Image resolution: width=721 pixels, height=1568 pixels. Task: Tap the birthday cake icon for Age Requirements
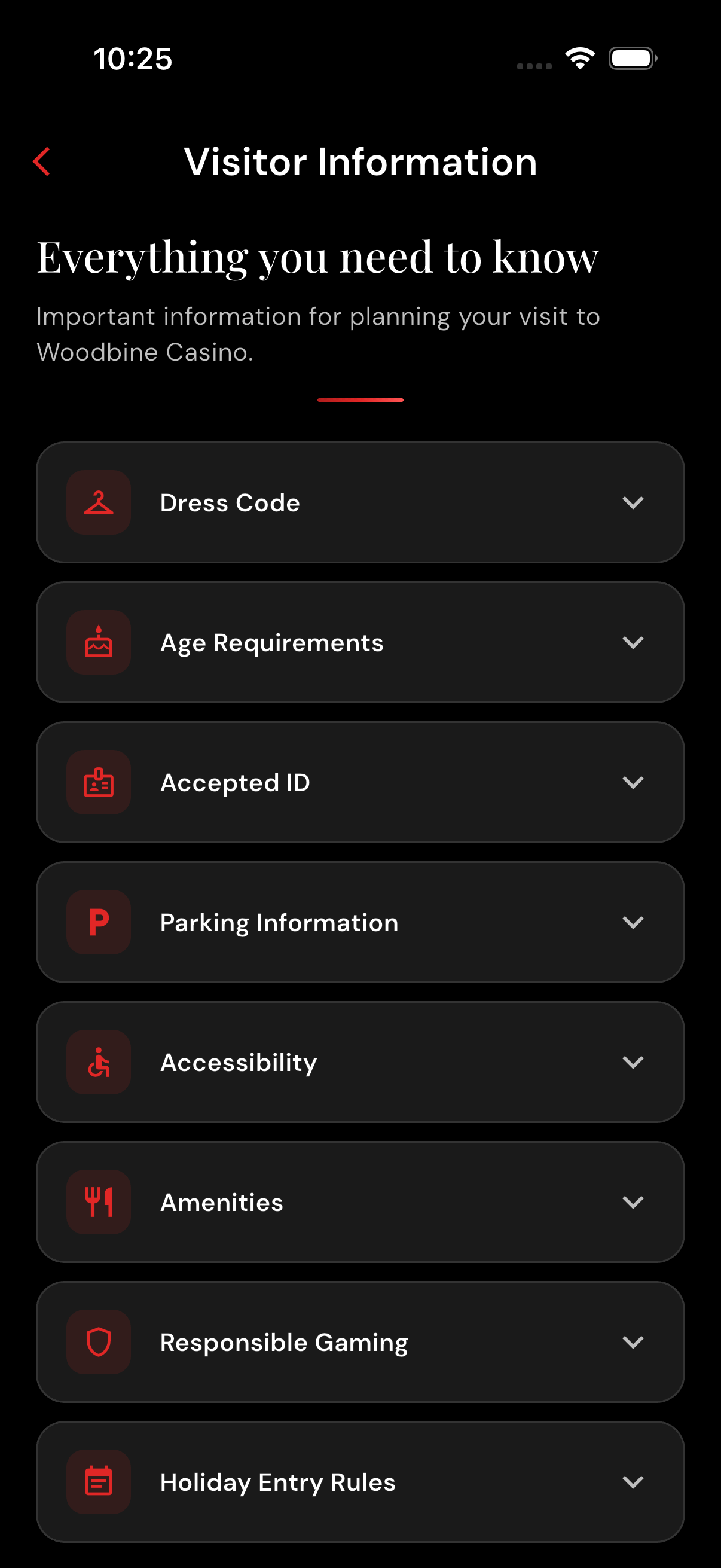pyautogui.click(x=99, y=643)
